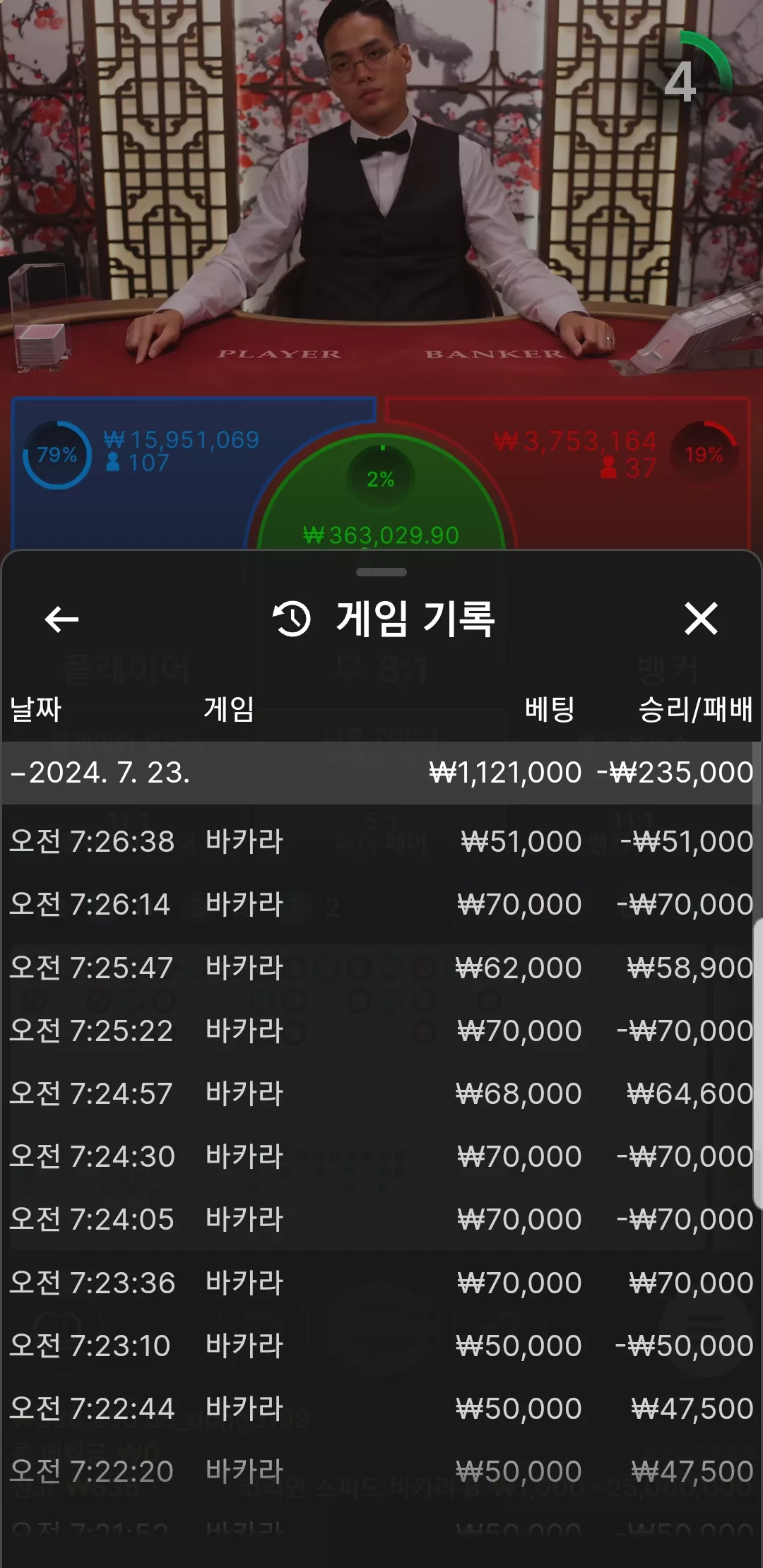Open the 오전 7:26:14 바카라 record

pyautogui.click(x=381, y=904)
